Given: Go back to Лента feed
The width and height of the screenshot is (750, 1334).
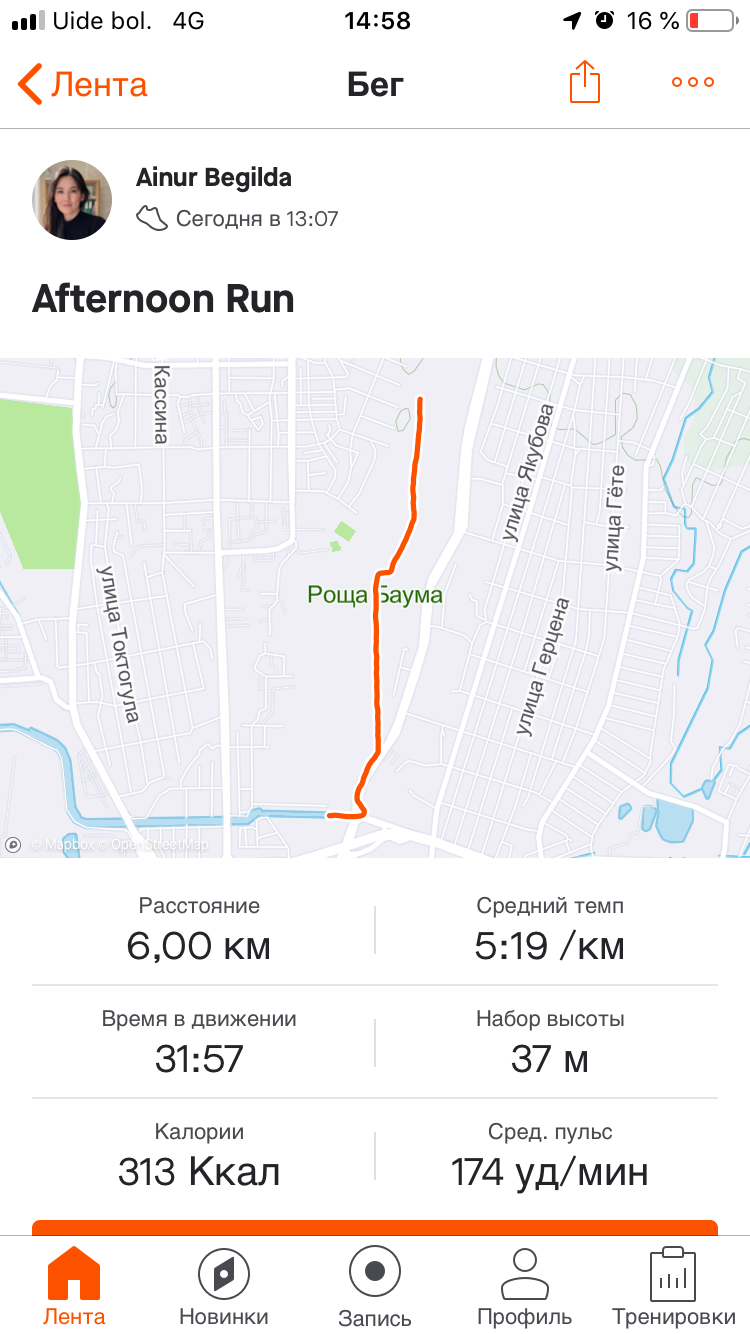Looking at the screenshot, I should (x=82, y=84).
